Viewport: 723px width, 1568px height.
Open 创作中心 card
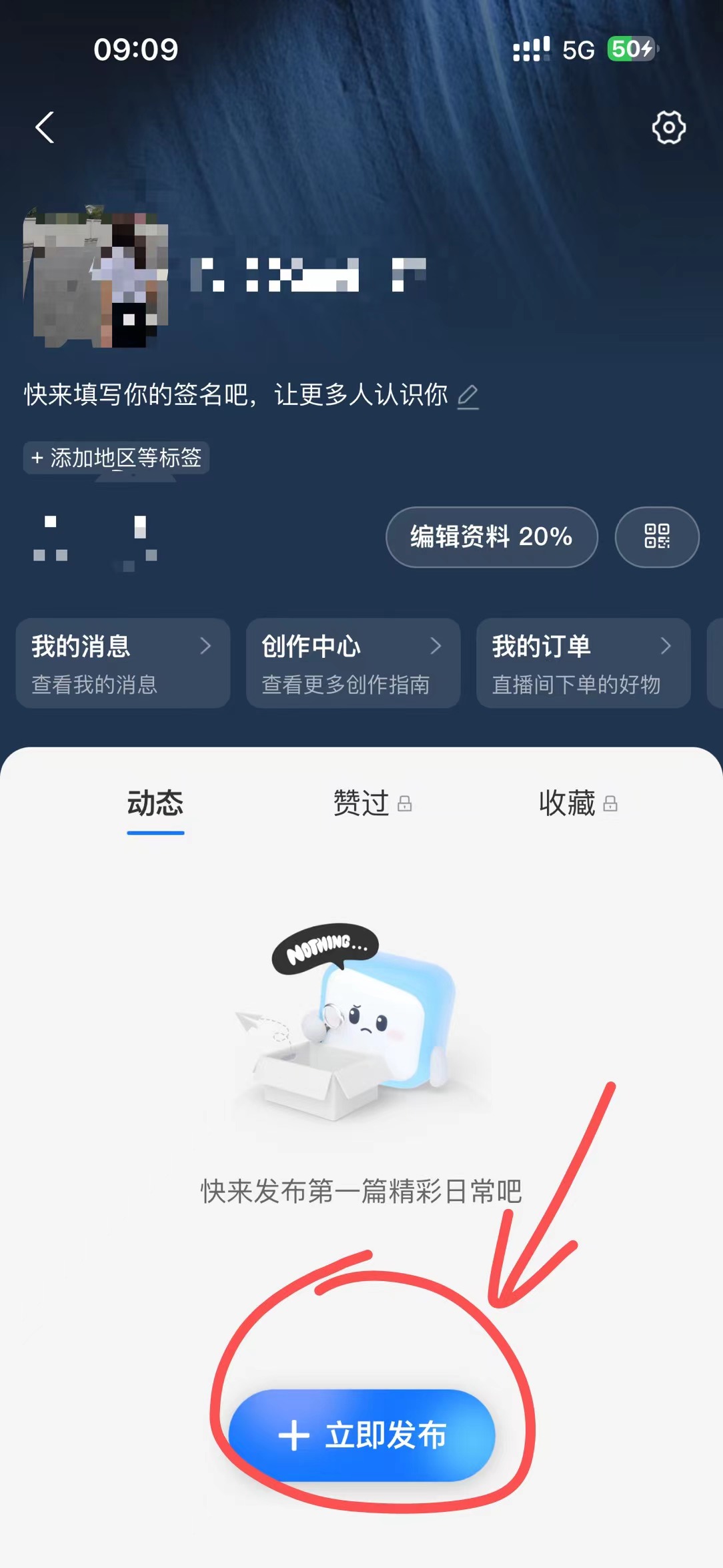coord(353,663)
